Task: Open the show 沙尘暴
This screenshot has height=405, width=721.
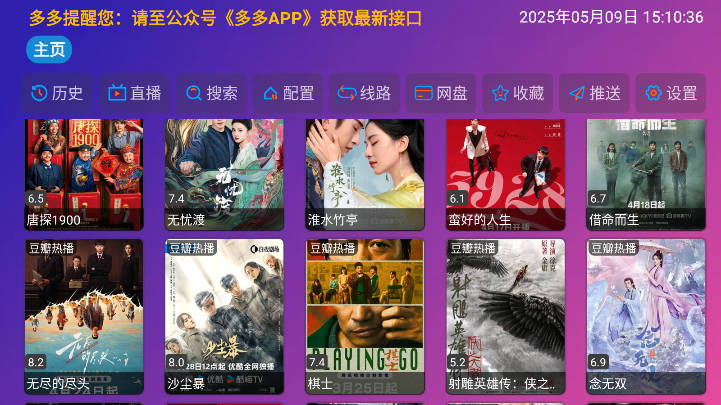Action: (224, 315)
